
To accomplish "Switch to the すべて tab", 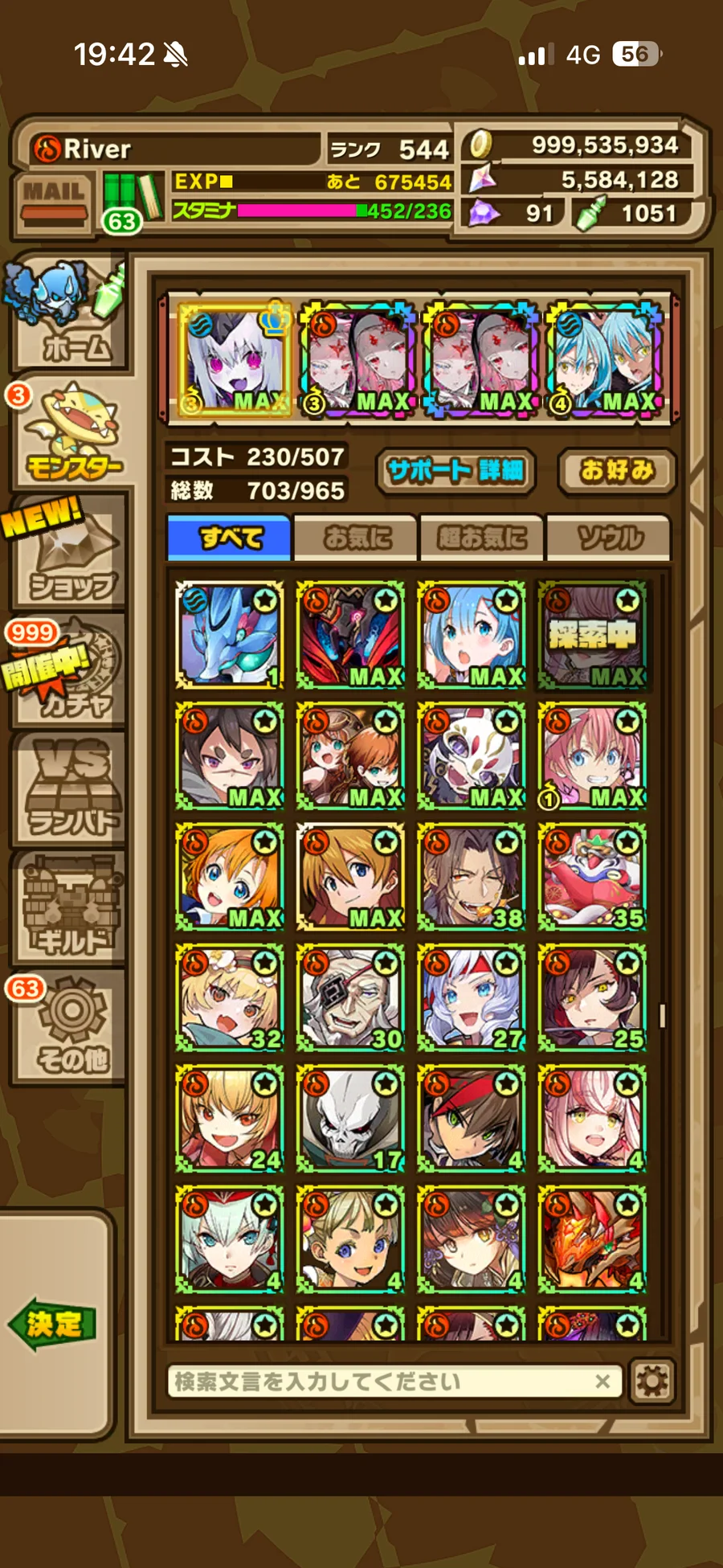I will click(230, 538).
